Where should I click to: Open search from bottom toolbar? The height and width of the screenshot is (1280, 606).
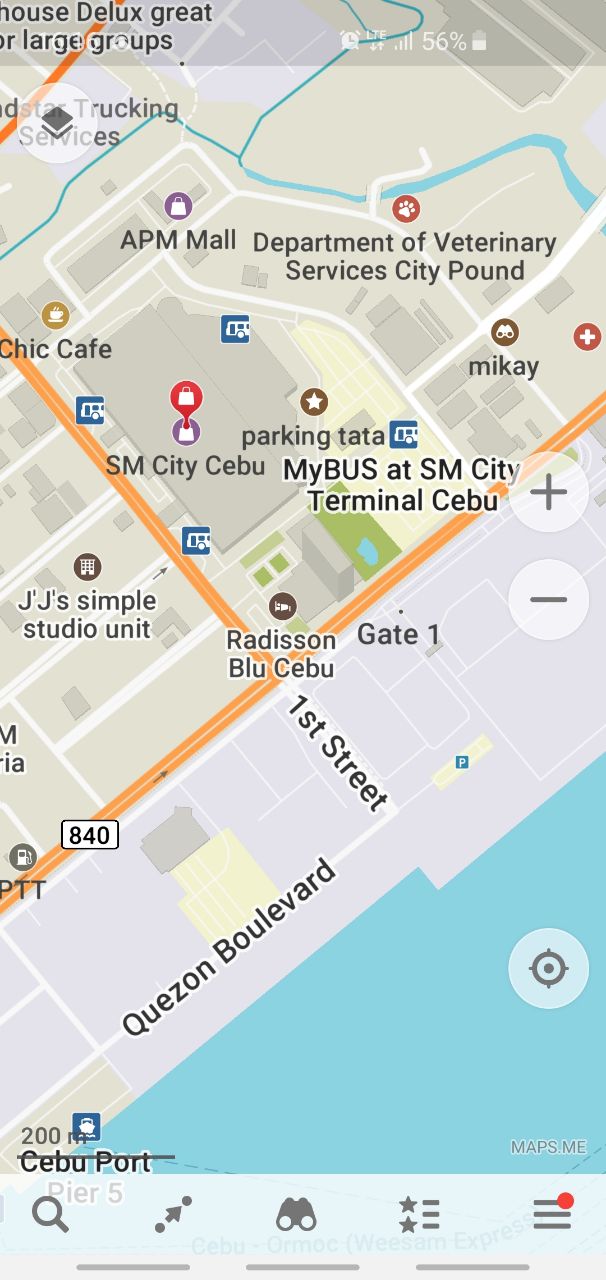50,1214
